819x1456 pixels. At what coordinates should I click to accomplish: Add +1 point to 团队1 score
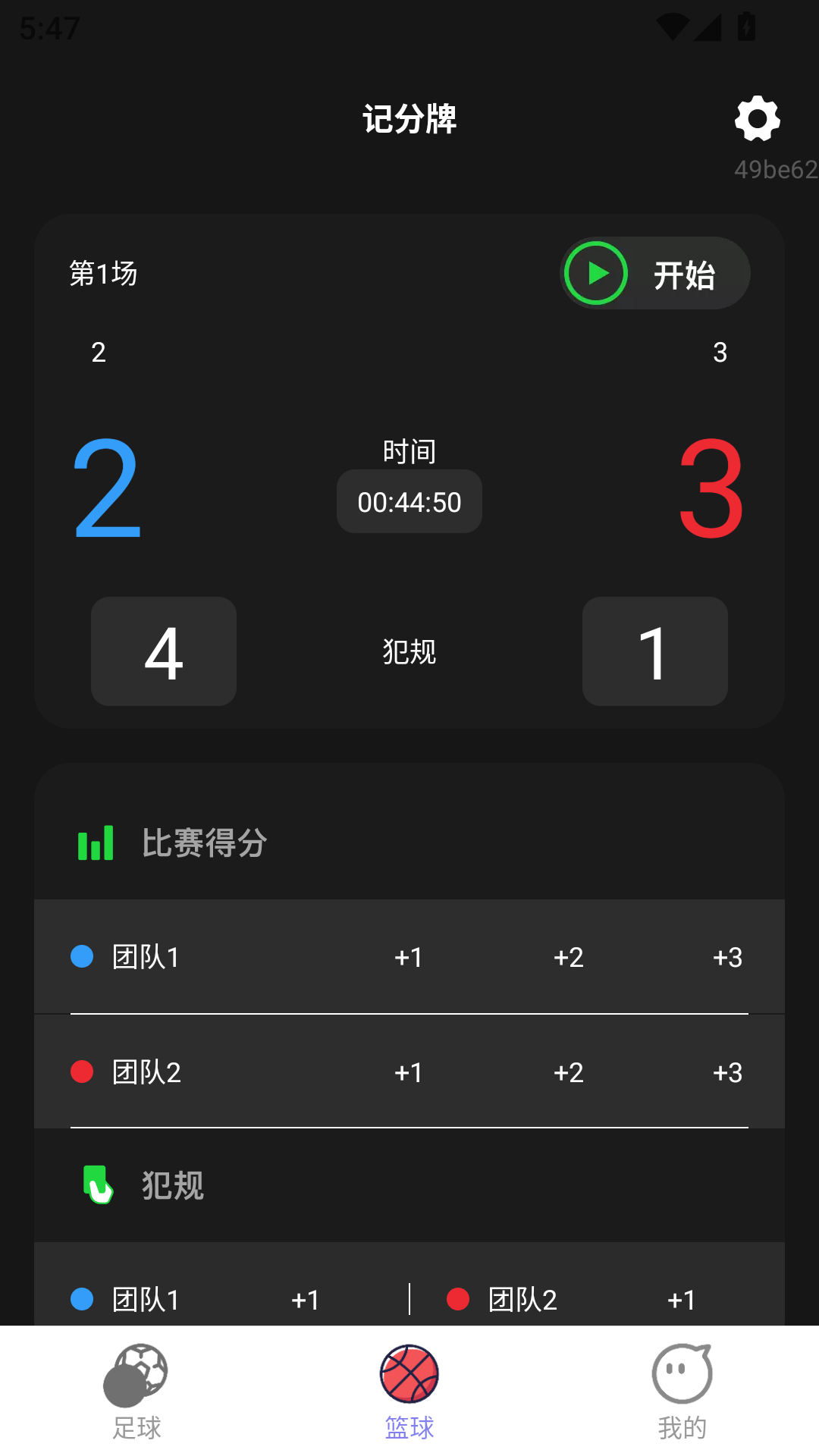coord(408,957)
